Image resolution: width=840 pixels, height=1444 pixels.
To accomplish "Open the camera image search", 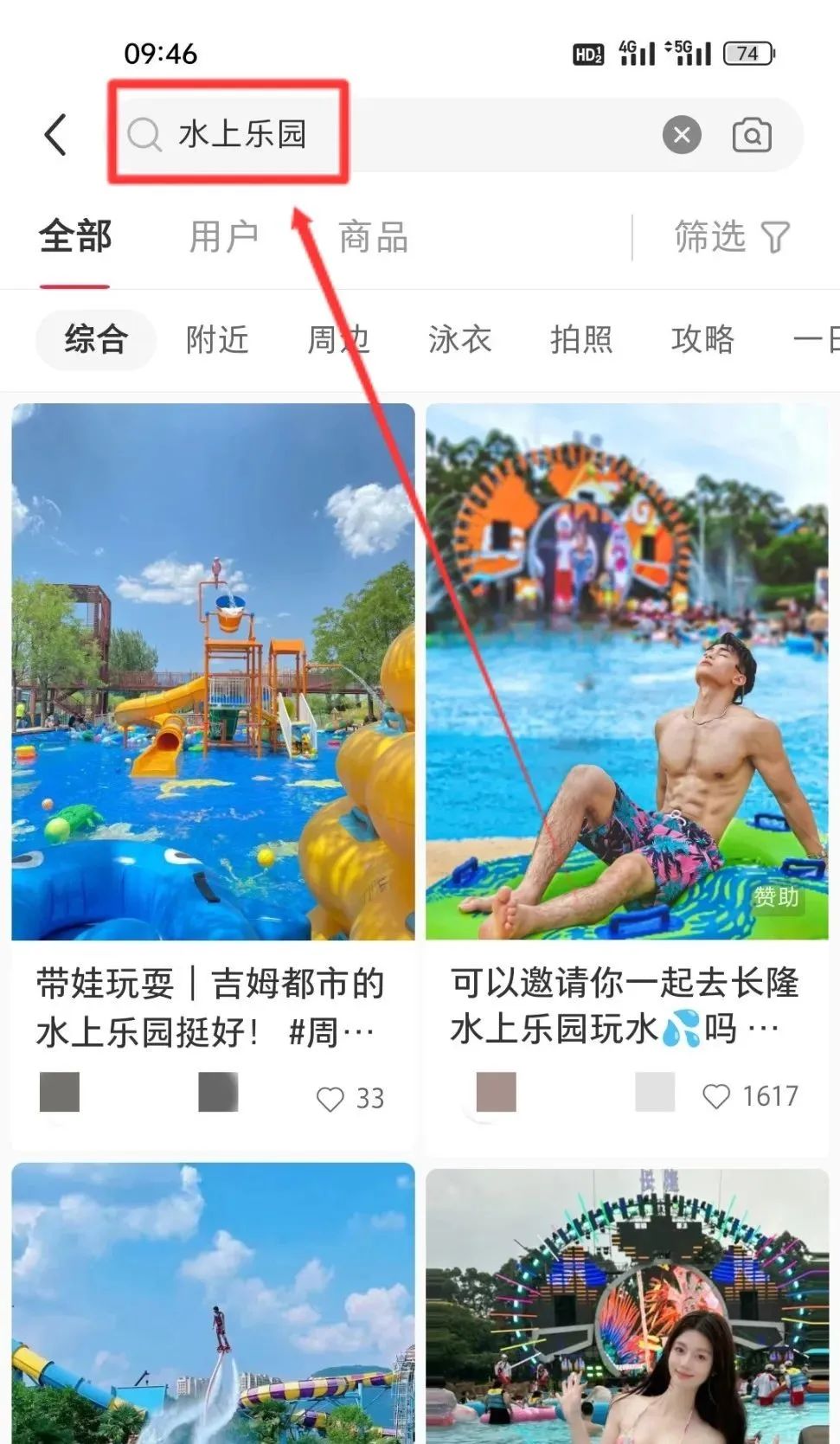I will click(x=752, y=135).
